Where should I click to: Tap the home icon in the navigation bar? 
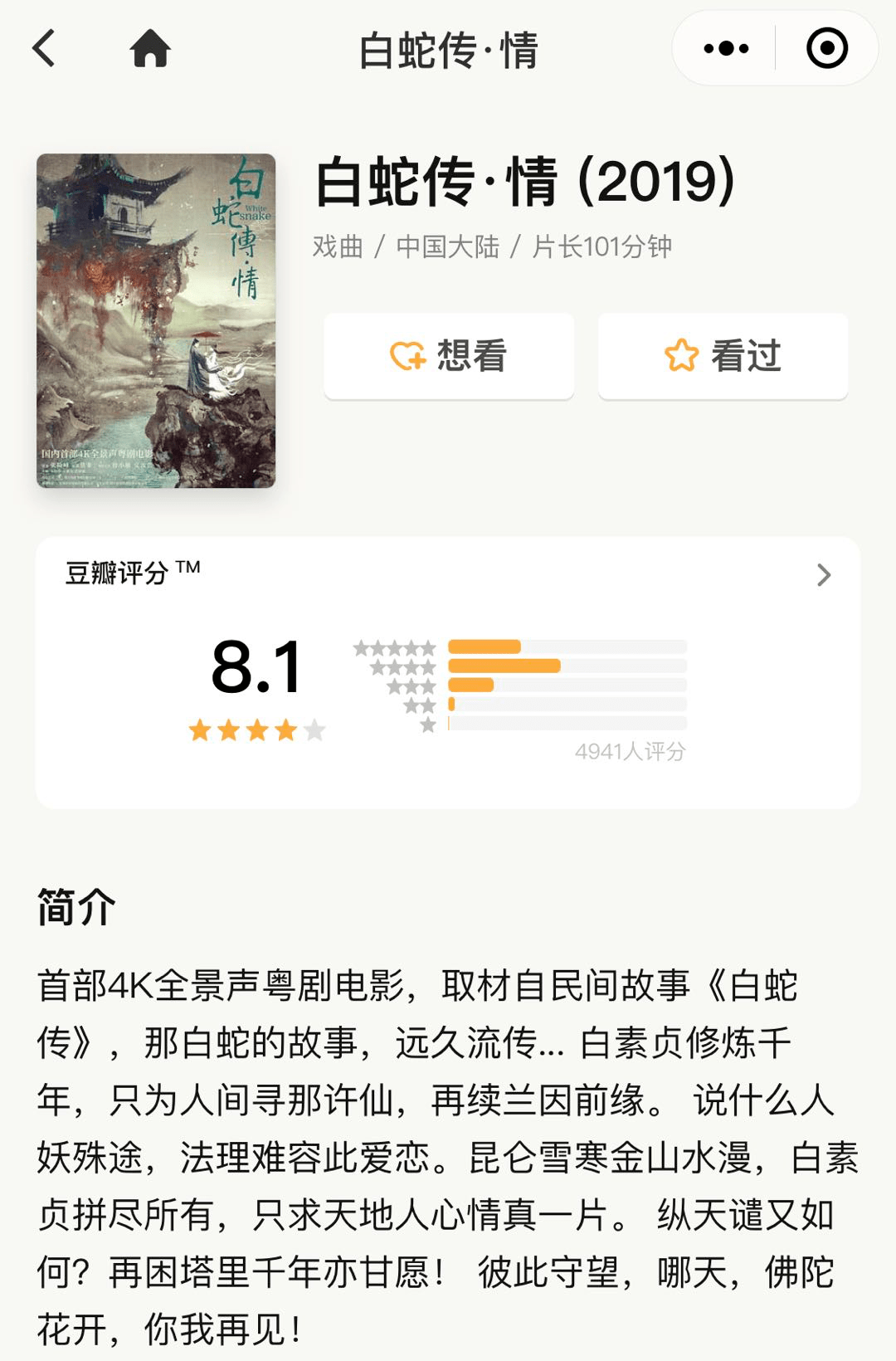point(149,50)
